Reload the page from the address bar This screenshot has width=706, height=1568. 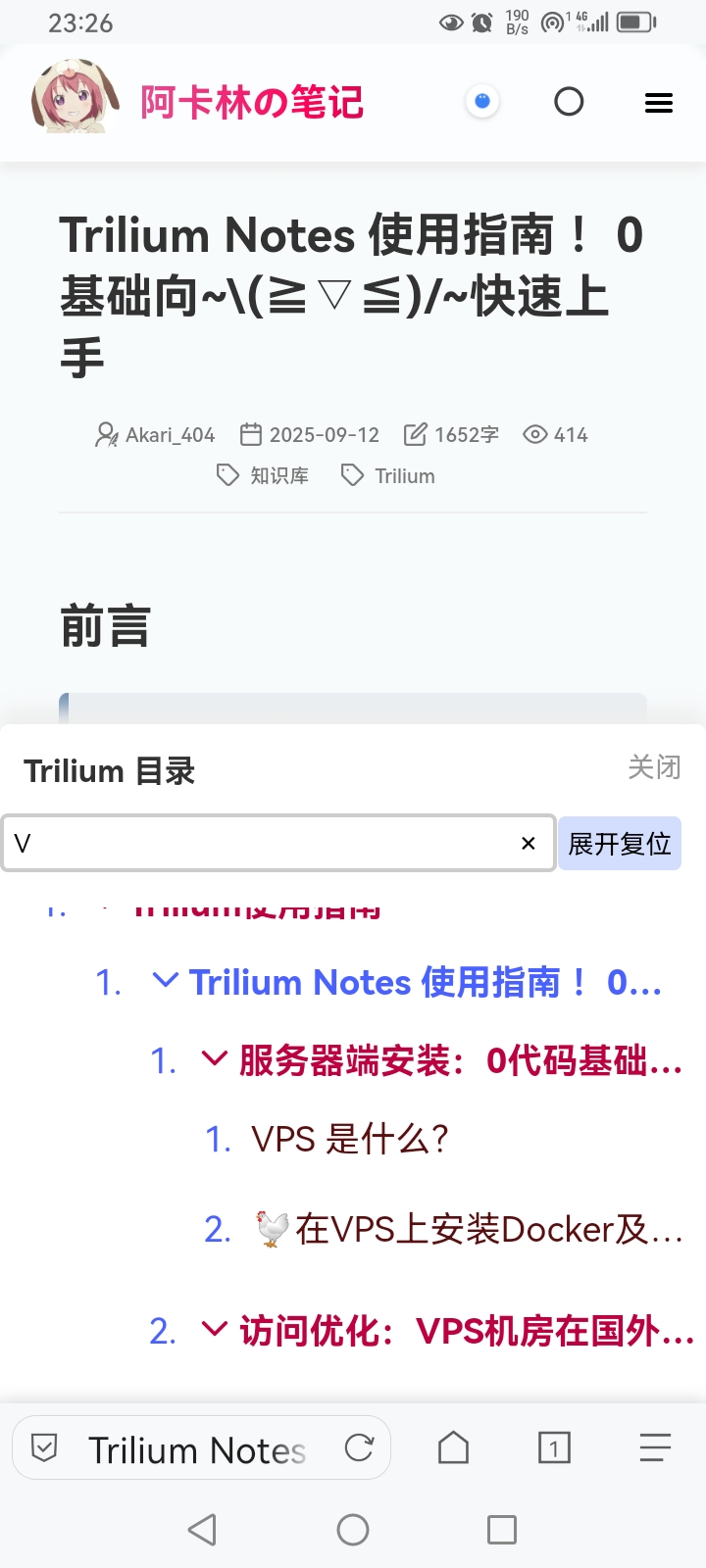(359, 1447)
